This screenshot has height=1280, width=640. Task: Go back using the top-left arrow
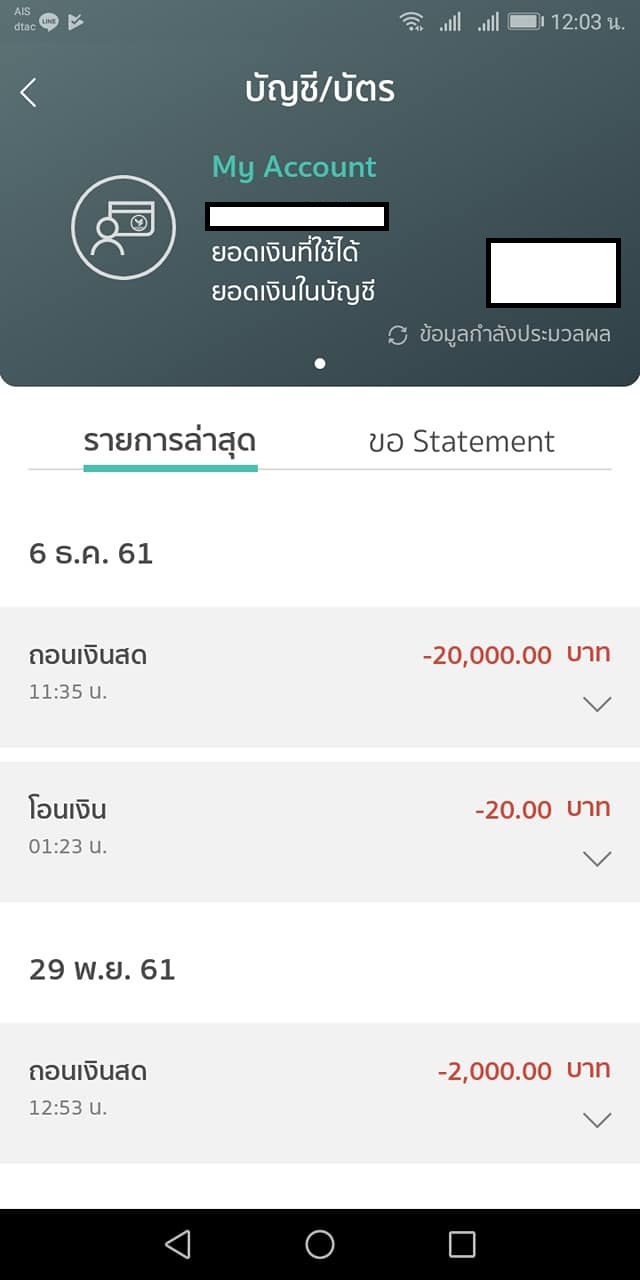28,92
